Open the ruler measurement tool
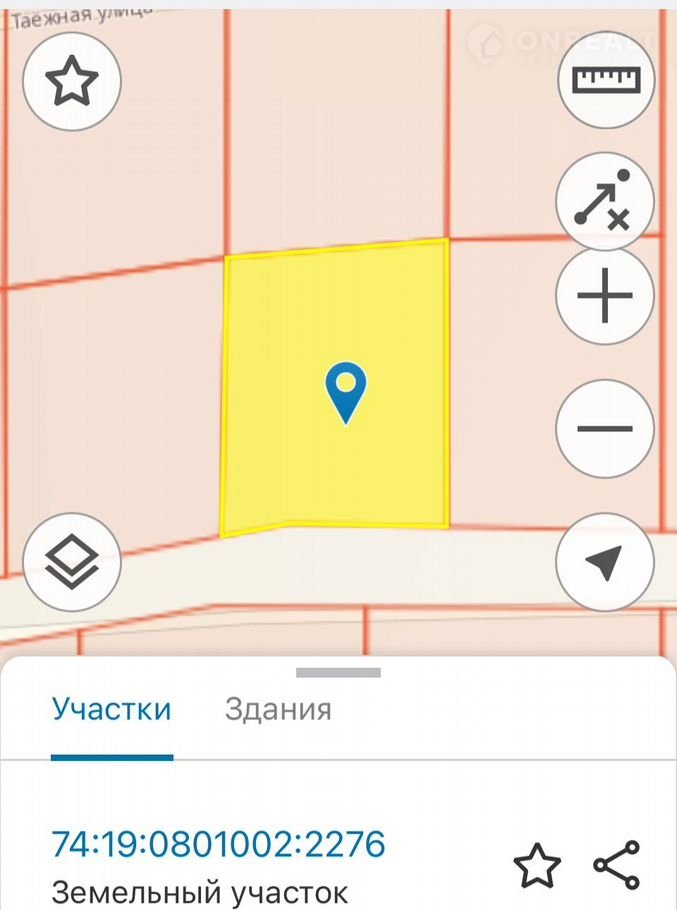This screenshot has height=910, width=677. (x=605, y=80)
